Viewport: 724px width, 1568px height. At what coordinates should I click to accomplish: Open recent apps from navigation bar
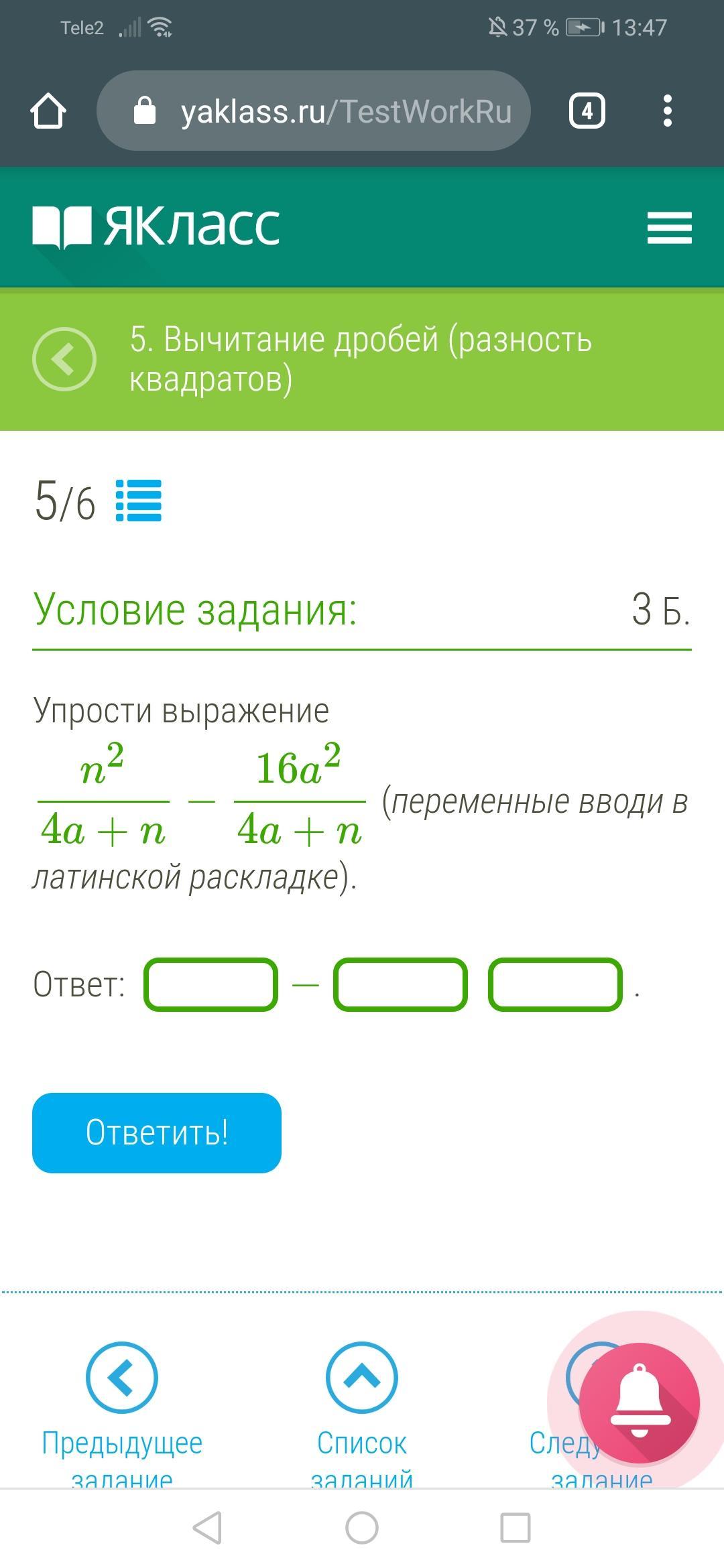point(516,1528)
